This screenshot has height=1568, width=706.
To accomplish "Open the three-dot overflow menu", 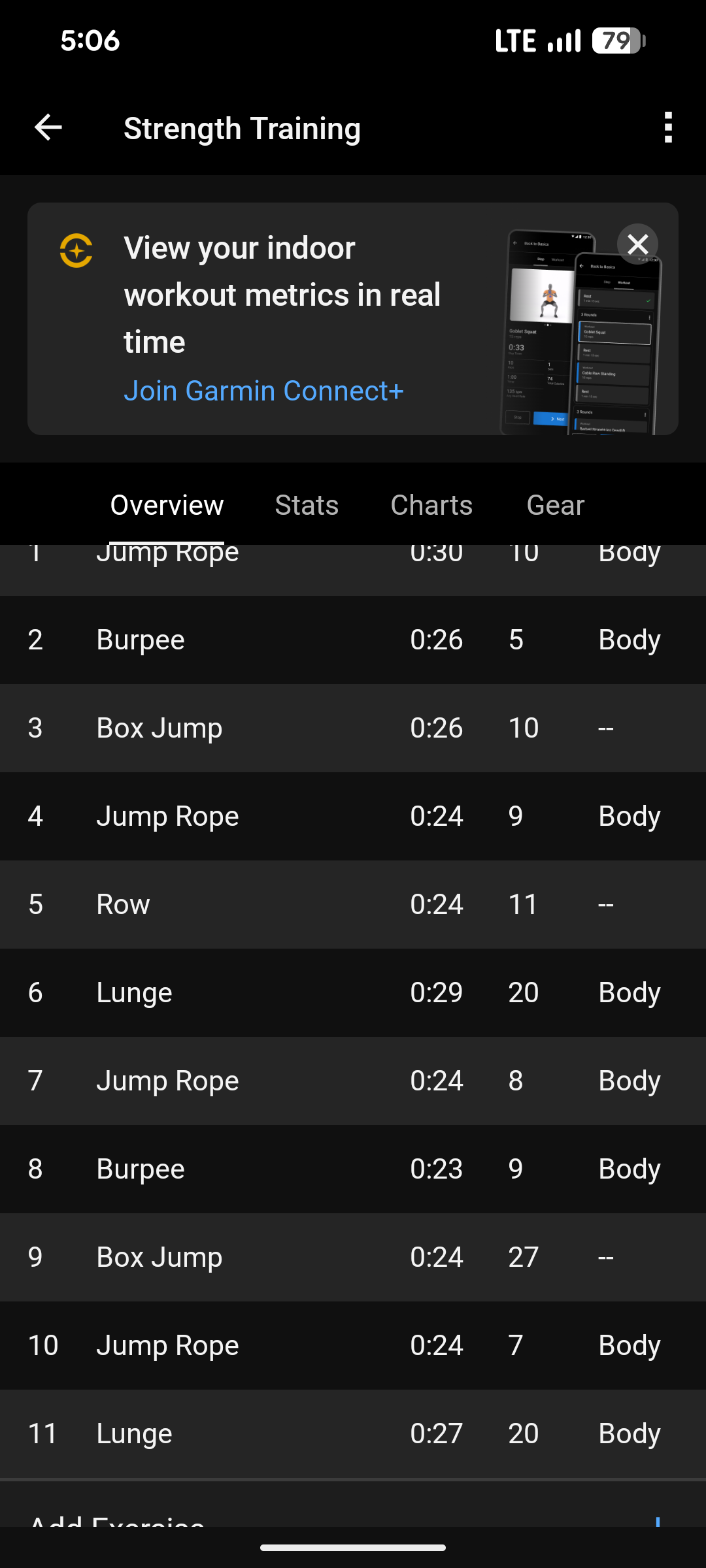I will 667,127.
